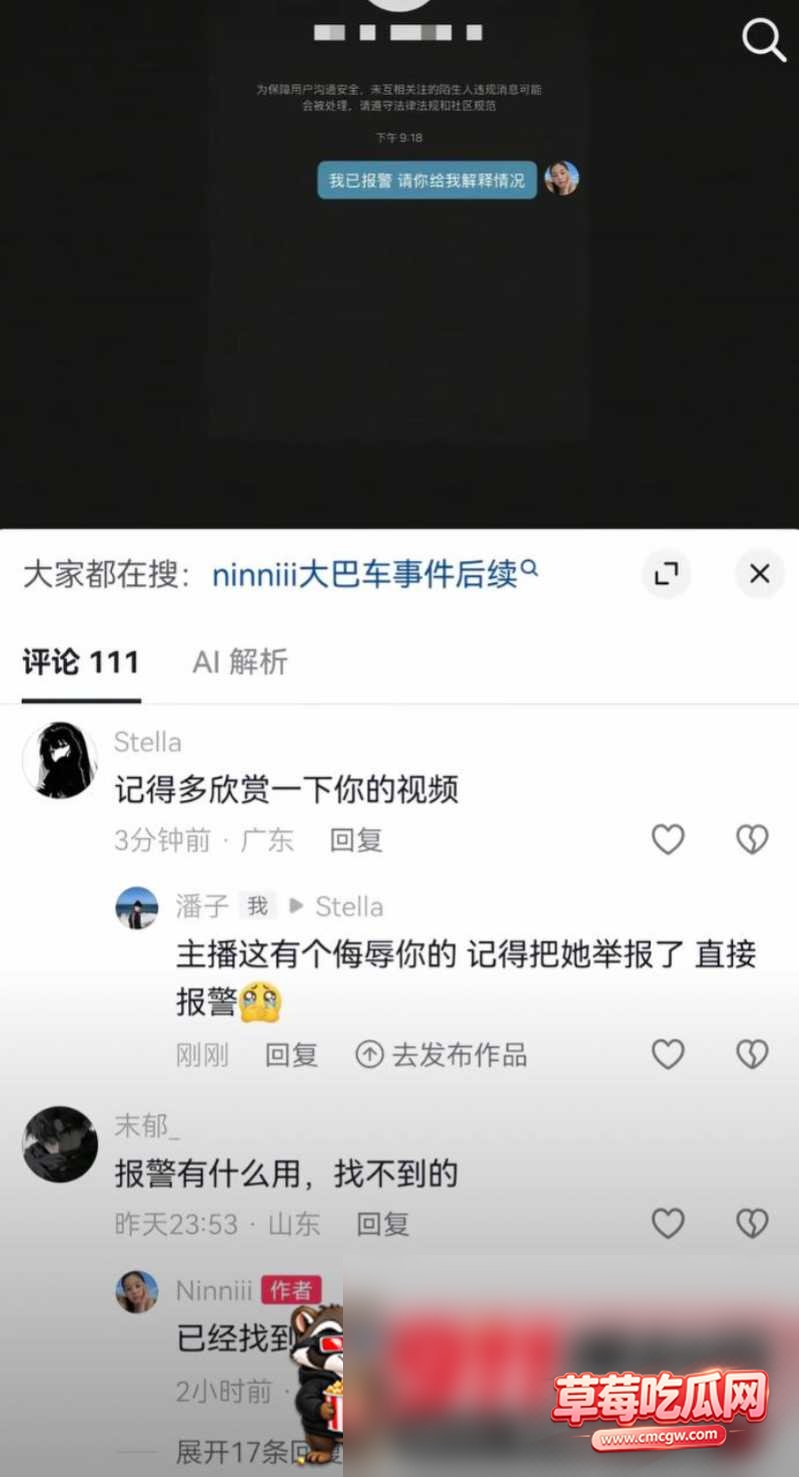Close the comments panel
Viewport: 799px width, 1477px height.
[760, 574]
